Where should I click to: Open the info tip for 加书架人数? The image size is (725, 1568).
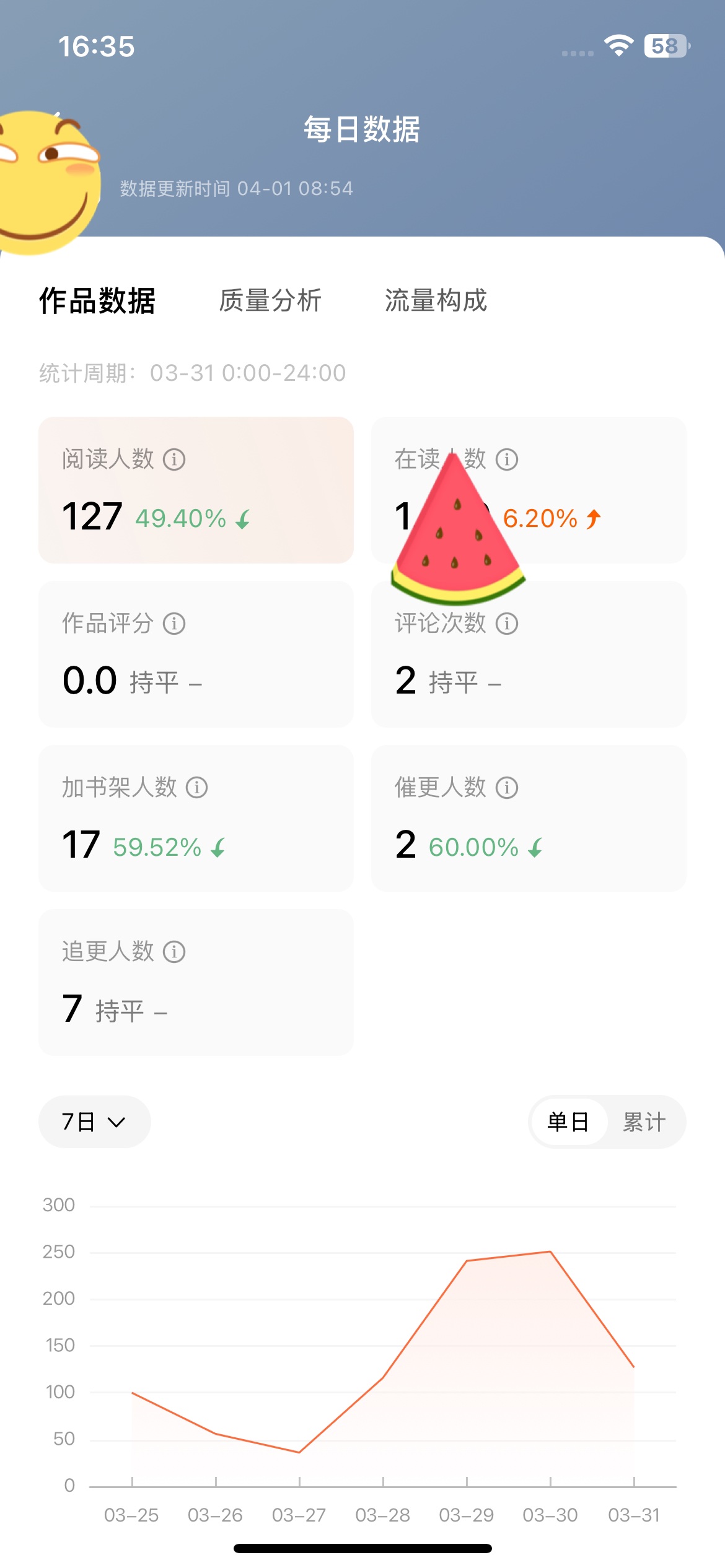(x=197, y=788)
